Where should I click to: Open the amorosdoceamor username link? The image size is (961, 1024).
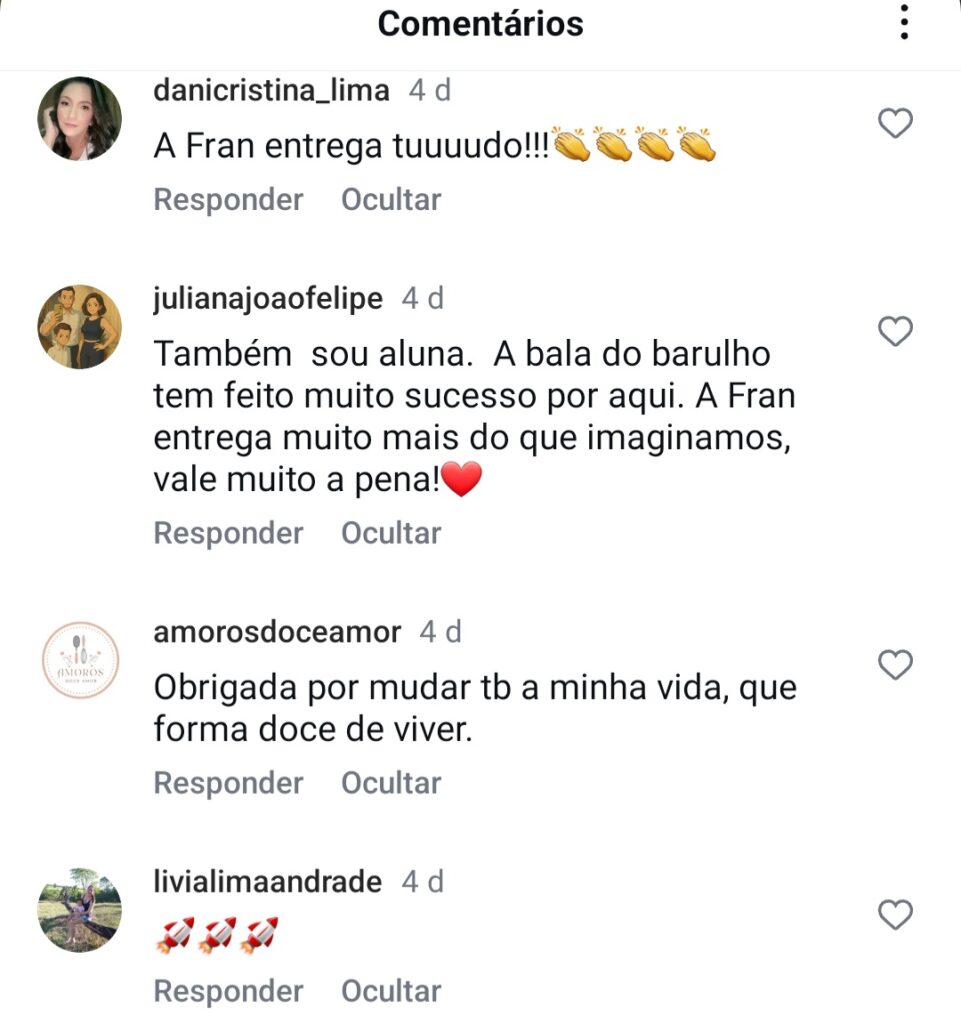[277, 632]
